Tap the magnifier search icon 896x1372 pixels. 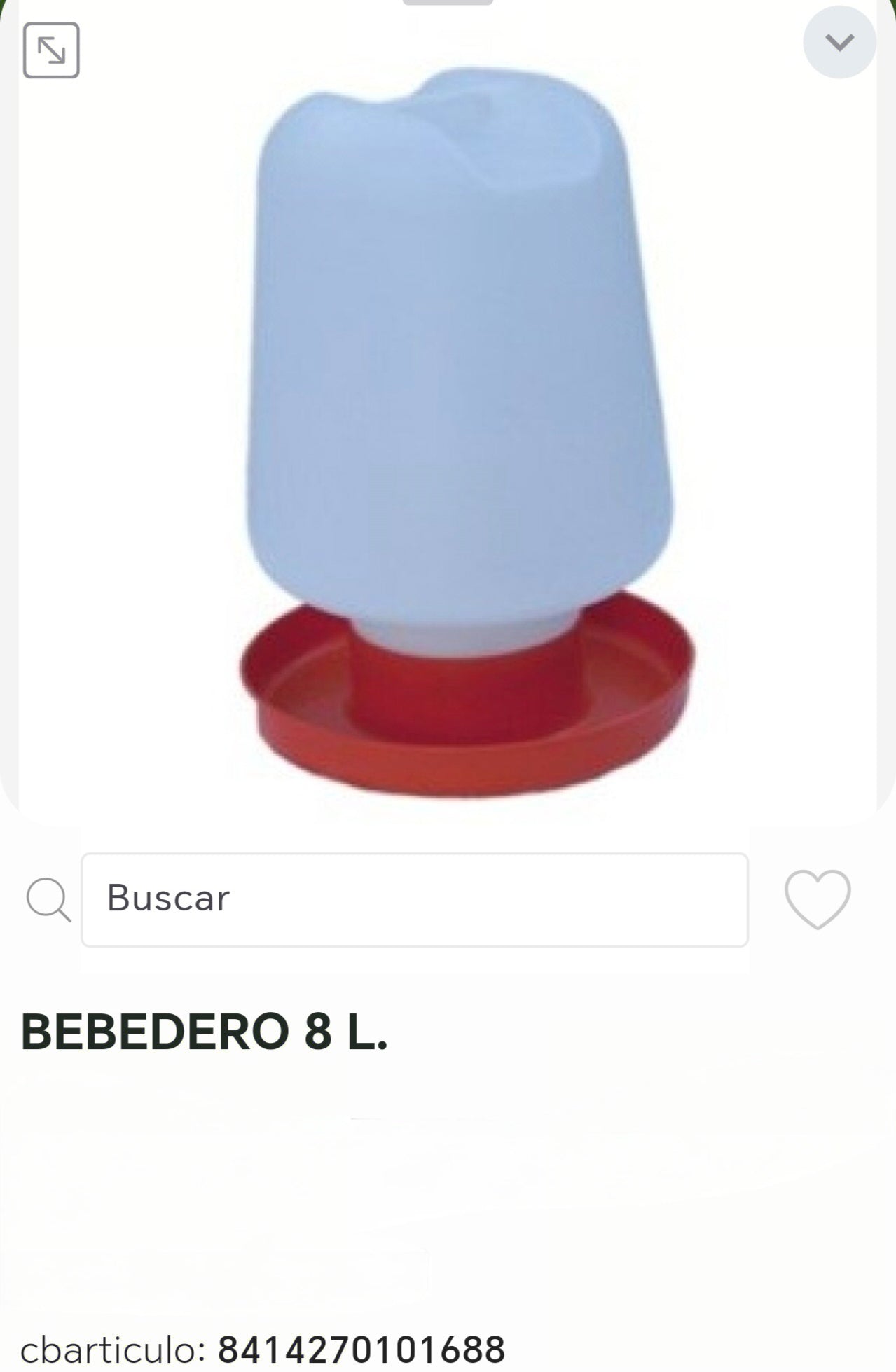pyautogui.click(x=48, y=900)
